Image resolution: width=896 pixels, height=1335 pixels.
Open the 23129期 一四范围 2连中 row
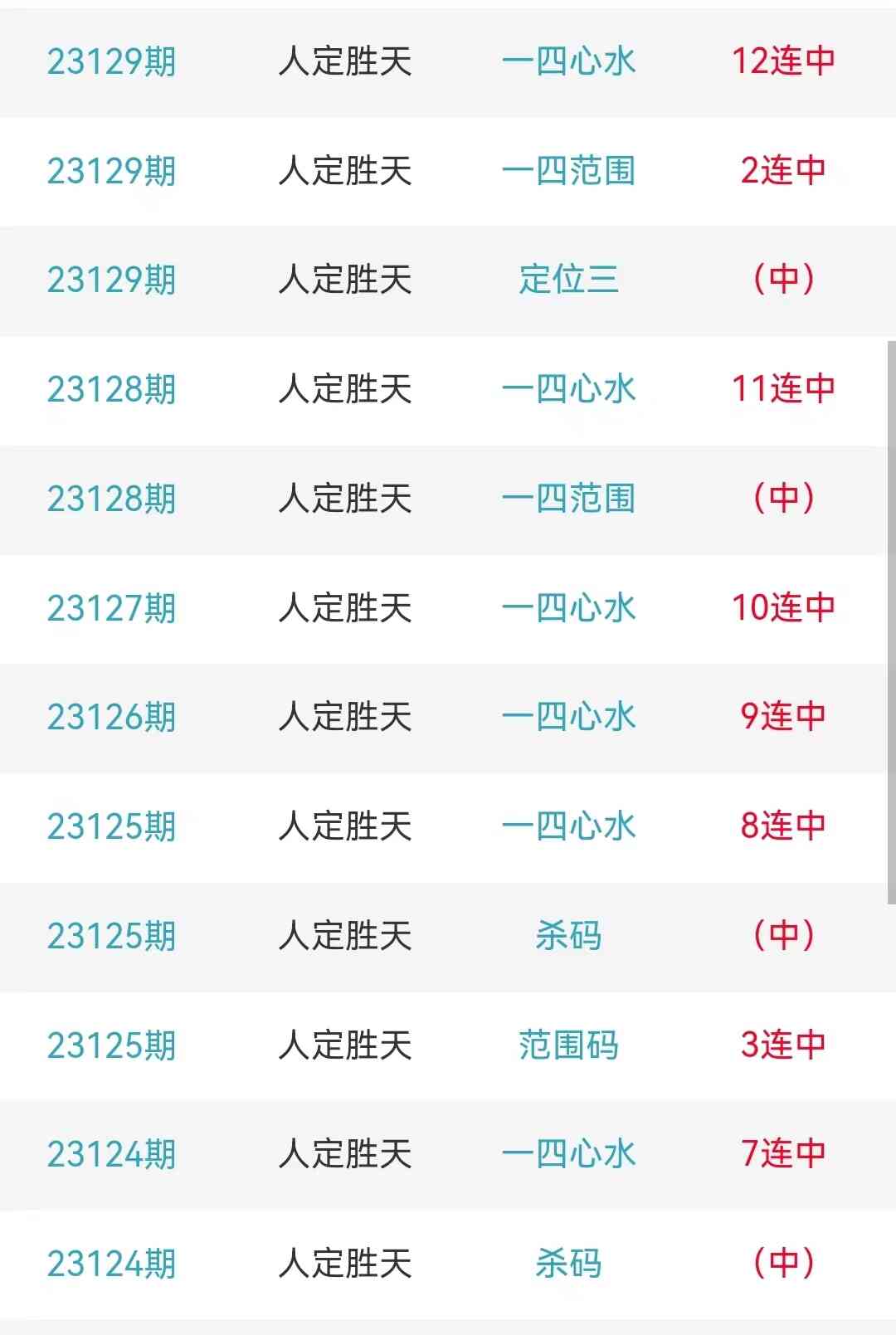click(568, 171)
